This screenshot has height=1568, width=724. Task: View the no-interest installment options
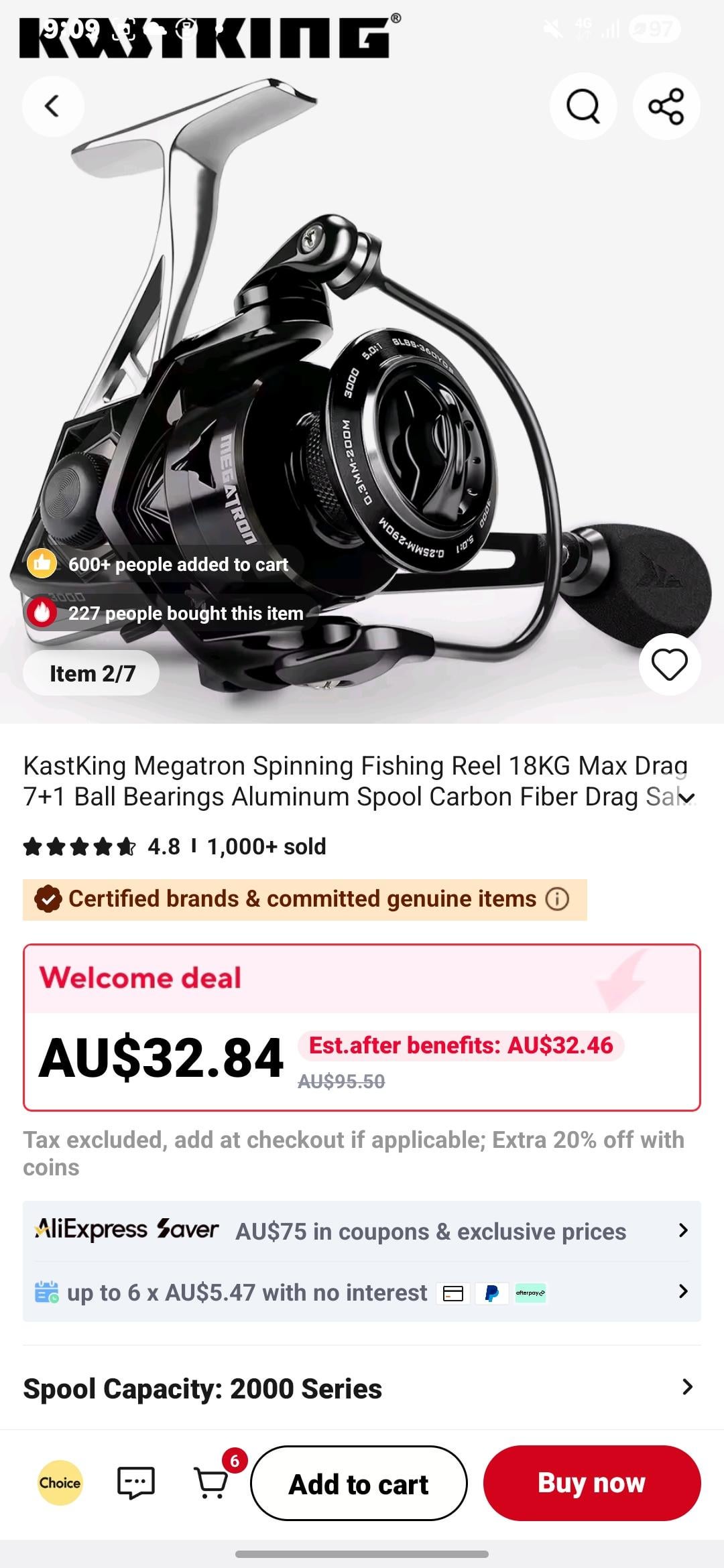[x=362, y=1292]
